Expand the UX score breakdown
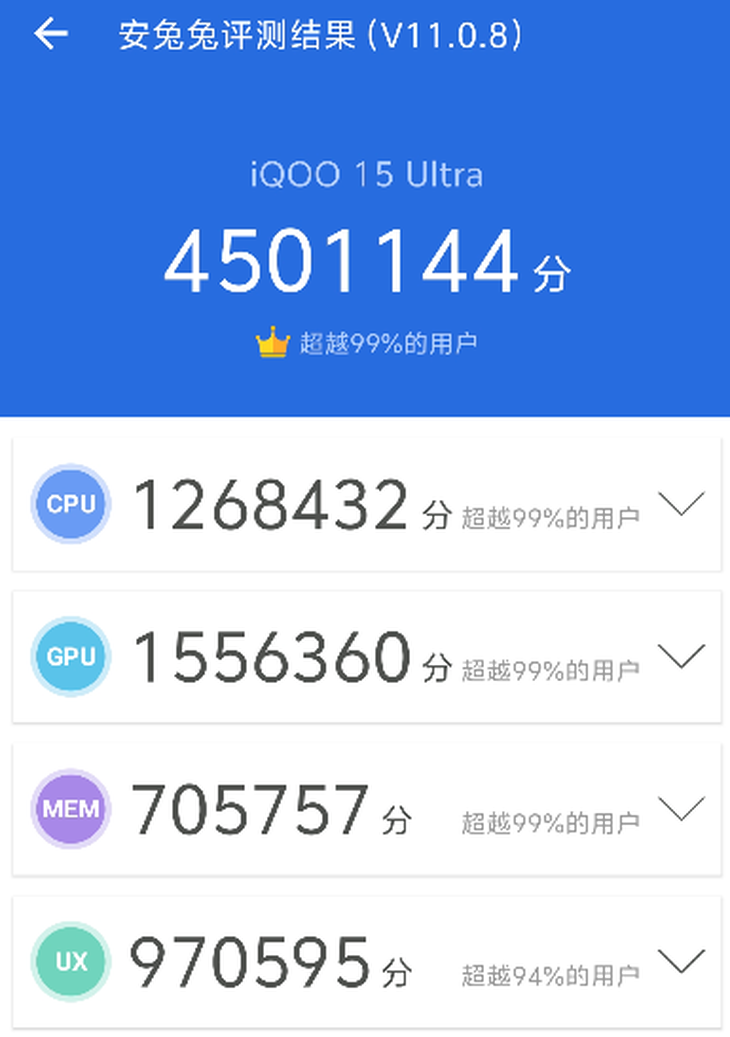The height and width of the screenshot is (1037, 730). [682, 961]
